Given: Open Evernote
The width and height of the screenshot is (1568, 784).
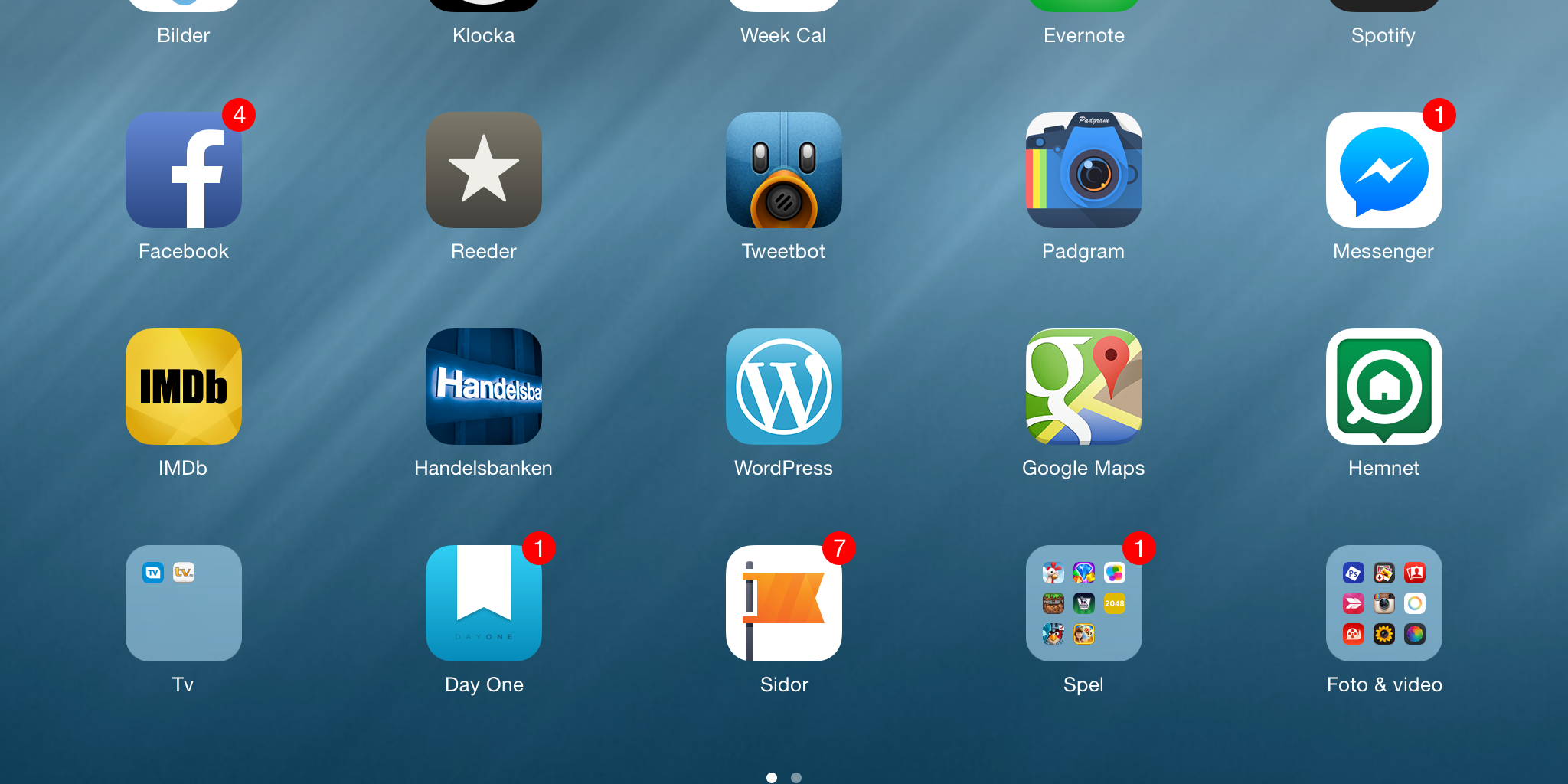Looking at the screenshot, I should (1084, 23).
